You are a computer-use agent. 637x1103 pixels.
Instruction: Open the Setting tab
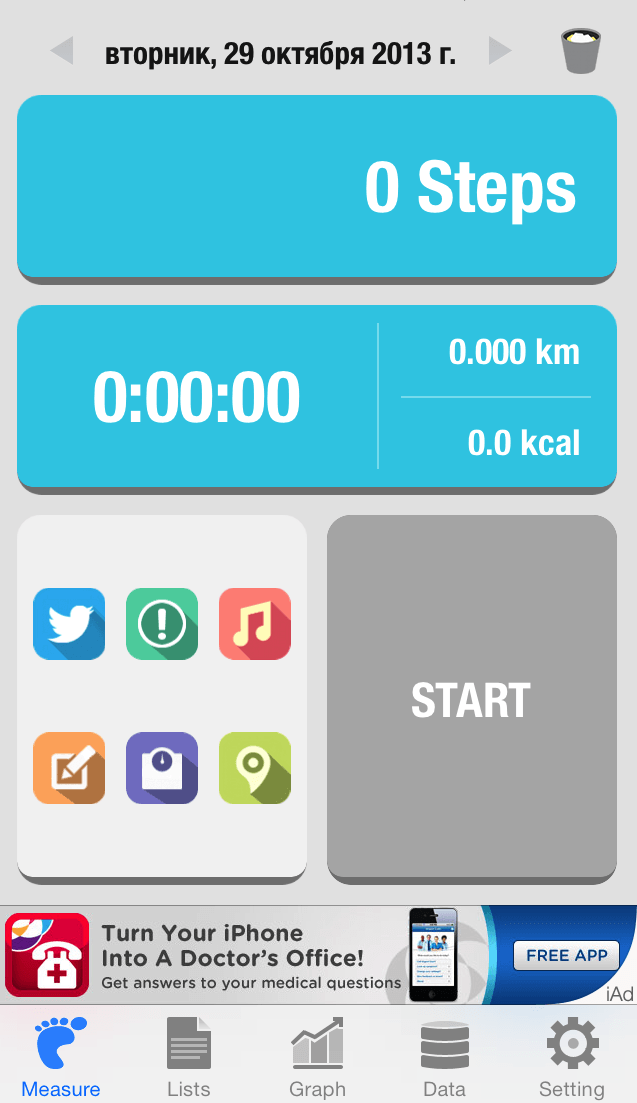click(x=572, y=1056)
